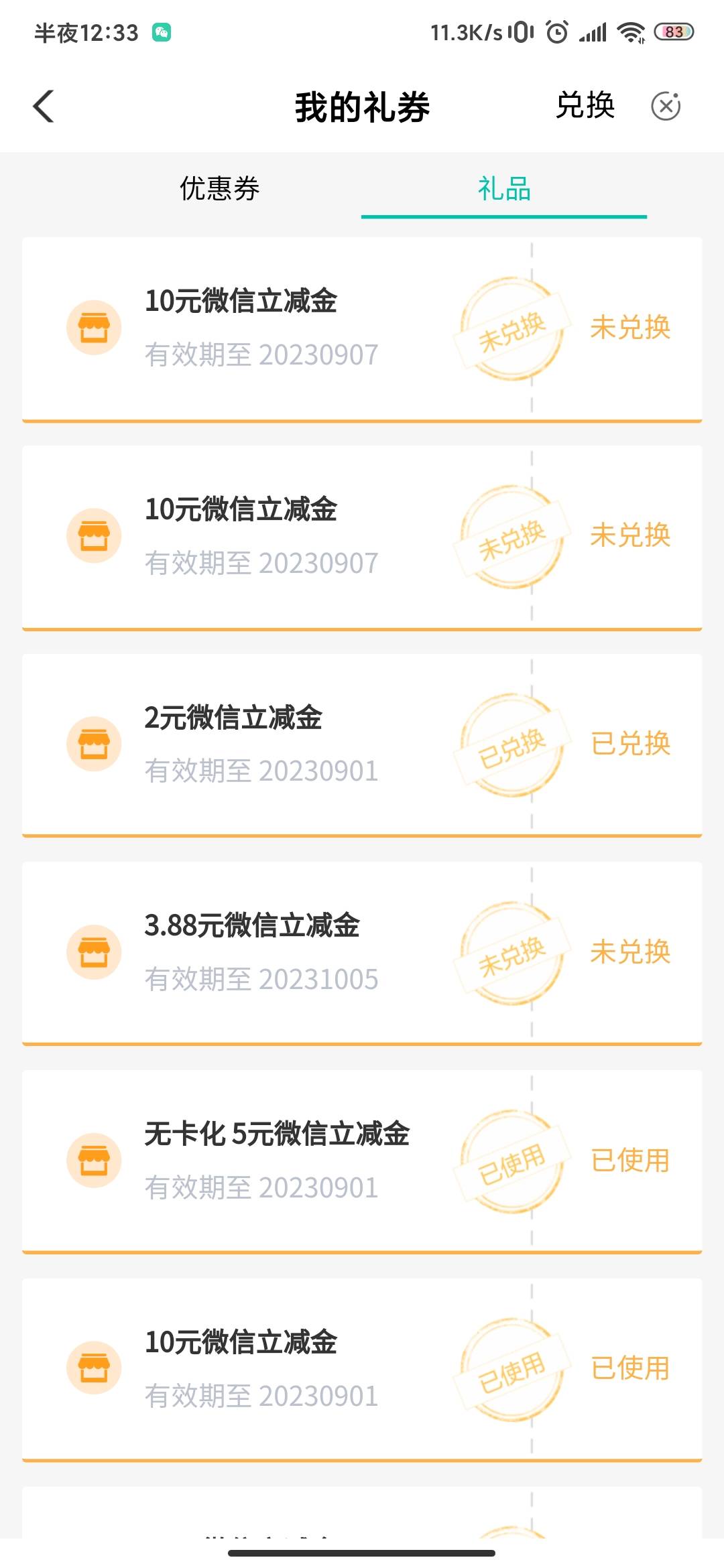Tap the 兑换 button in the header
Image resolution: width=724 pixels, height=1568 pixels.
(x=585, y=106)
